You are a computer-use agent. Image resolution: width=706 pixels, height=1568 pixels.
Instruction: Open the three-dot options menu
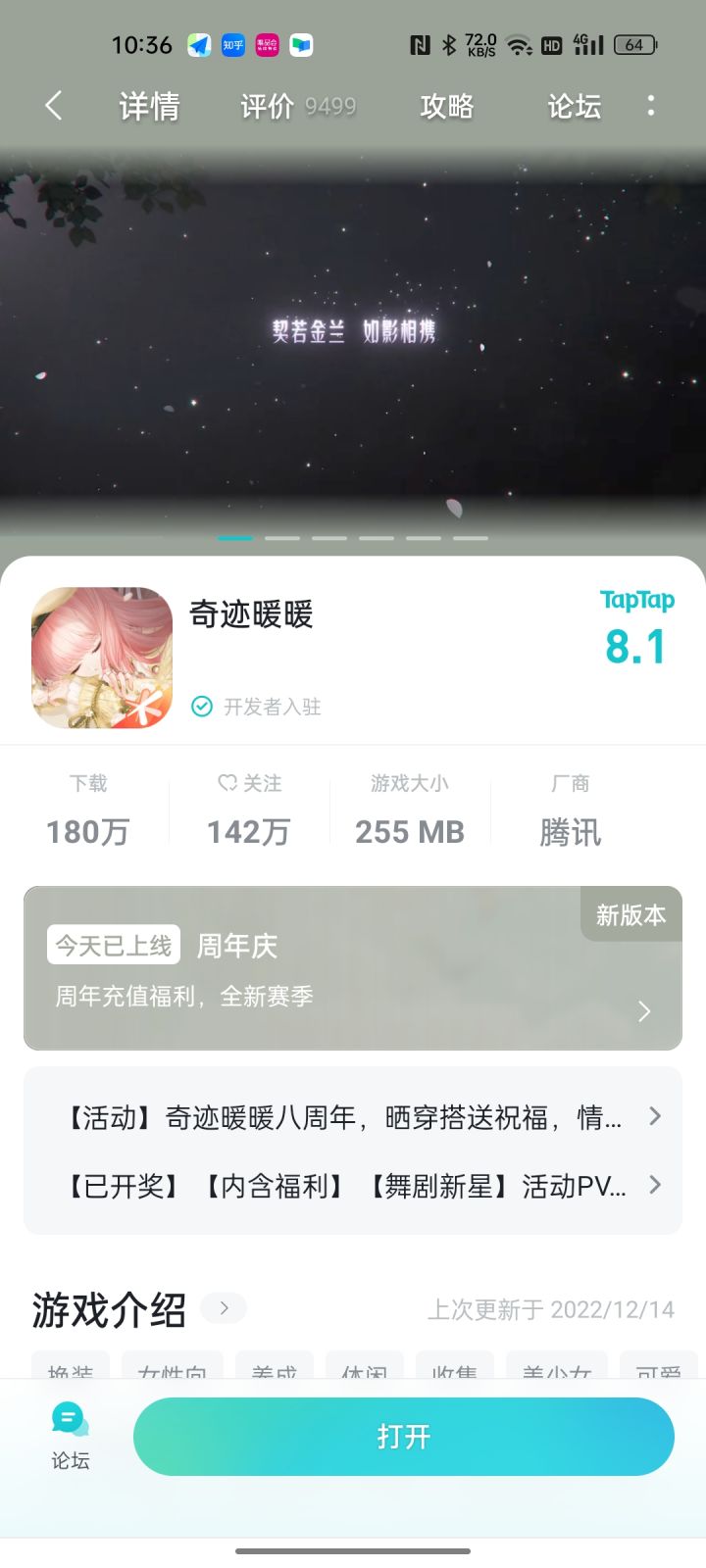coord(650,106)
